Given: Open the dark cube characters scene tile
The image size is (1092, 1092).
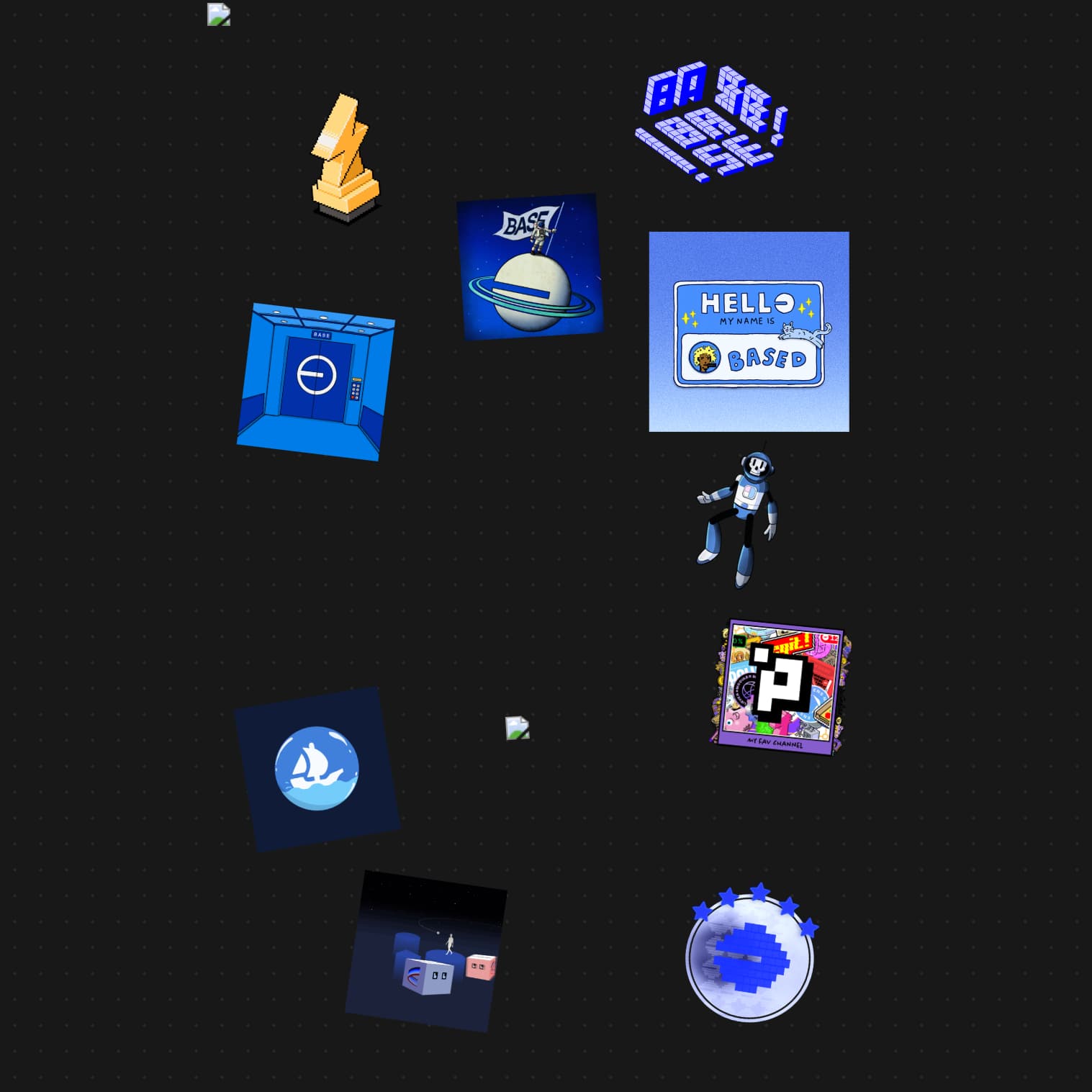Looking at the screenshot, I should tap(426, 951).
